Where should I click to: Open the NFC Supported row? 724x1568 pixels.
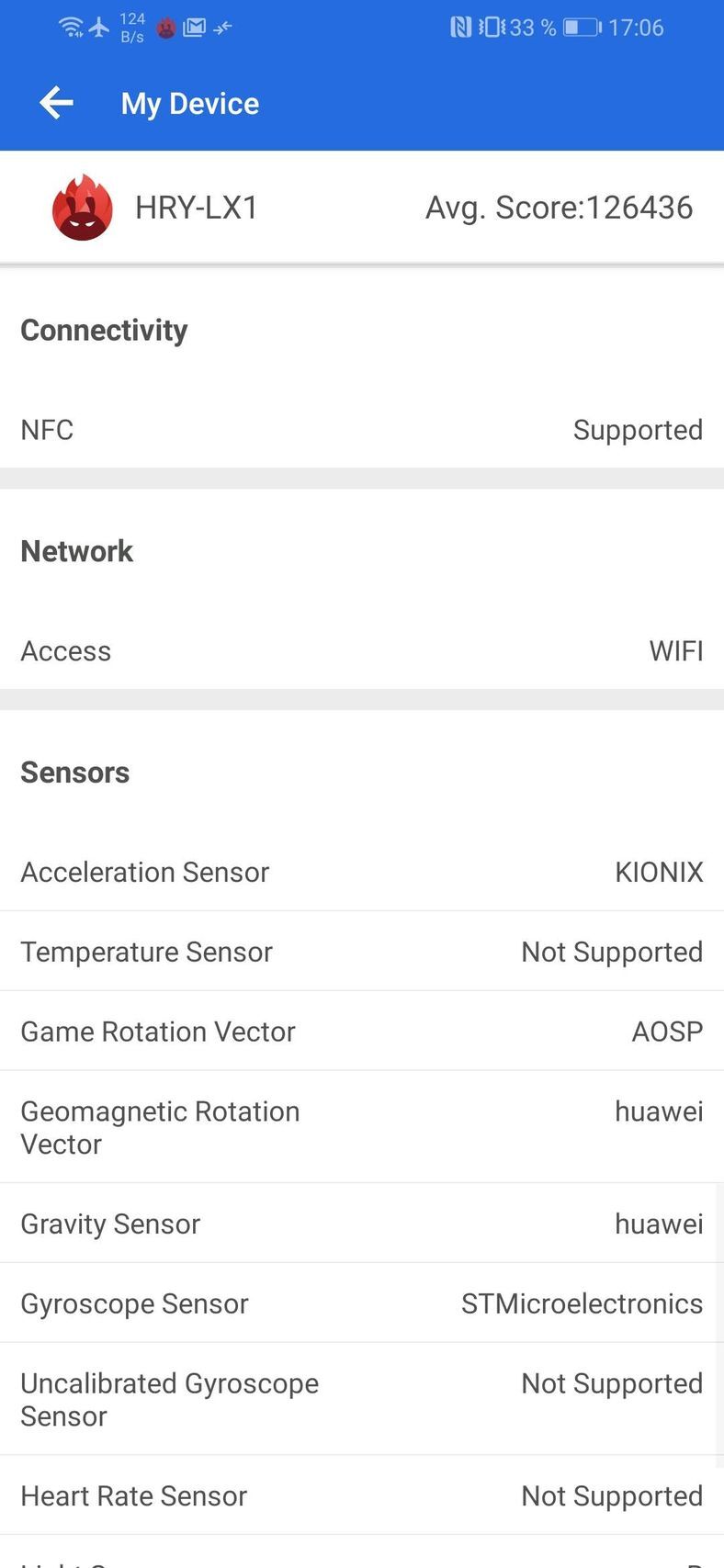(362, 429)
